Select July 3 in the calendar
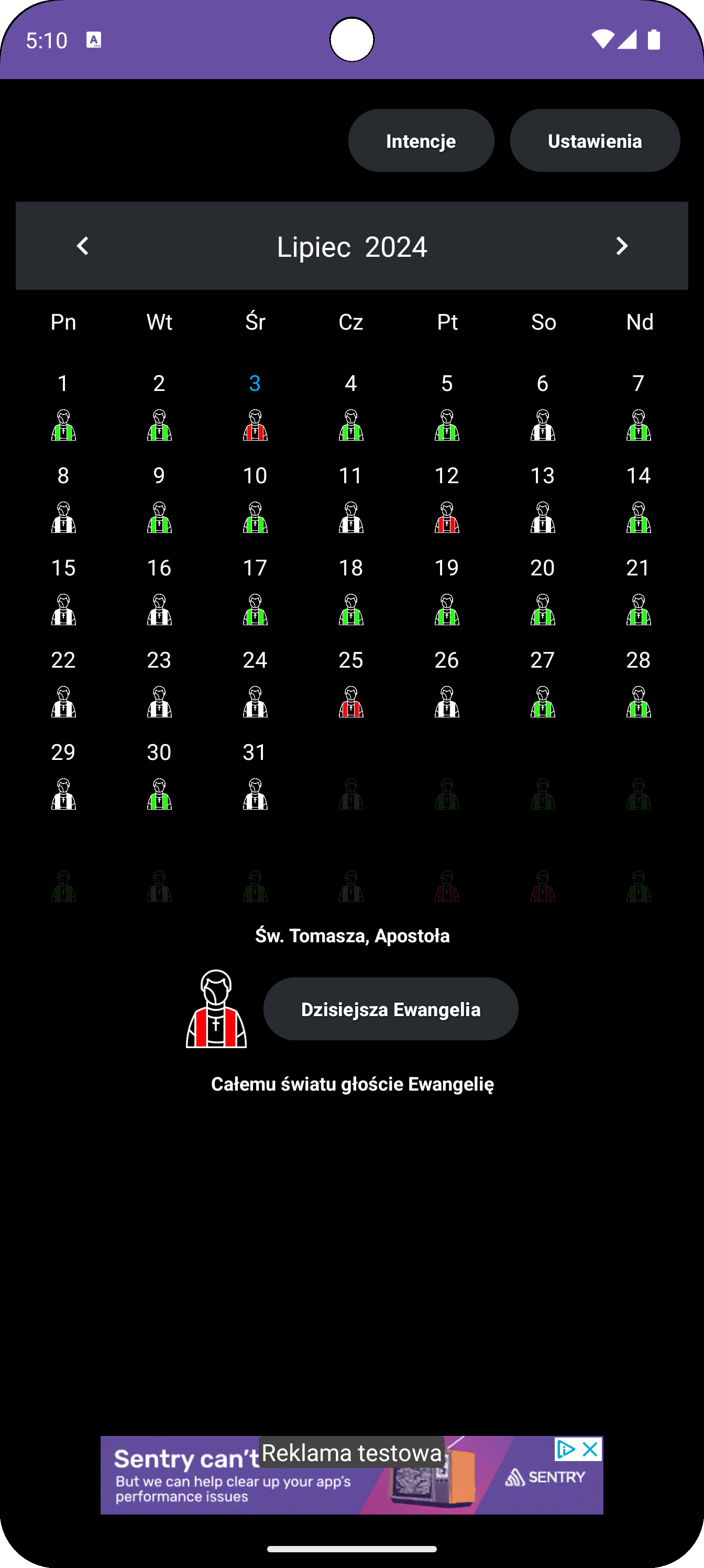The image size is (704, 1568). point(255,404)
